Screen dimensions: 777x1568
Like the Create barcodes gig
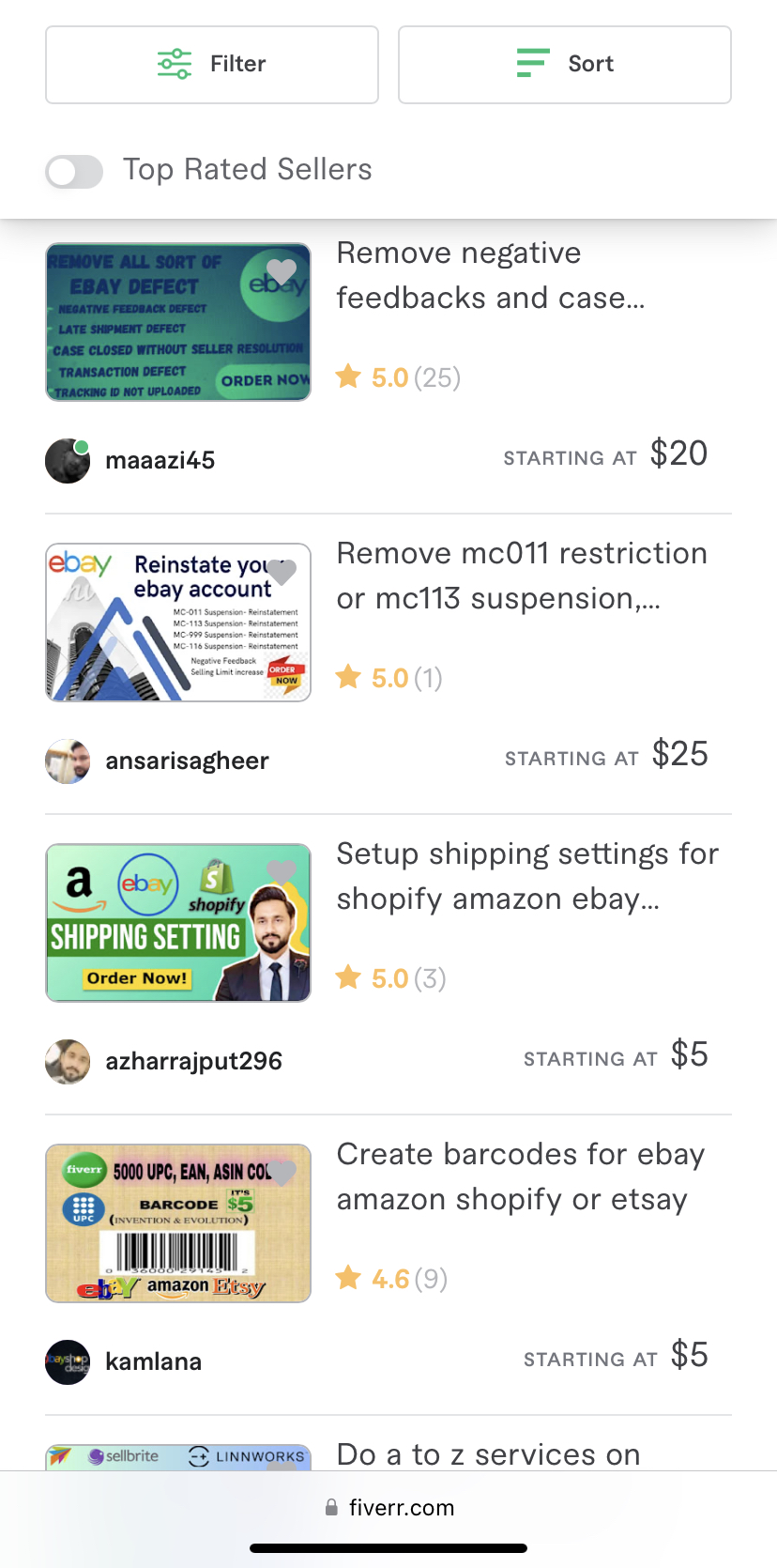(282, 1172)
